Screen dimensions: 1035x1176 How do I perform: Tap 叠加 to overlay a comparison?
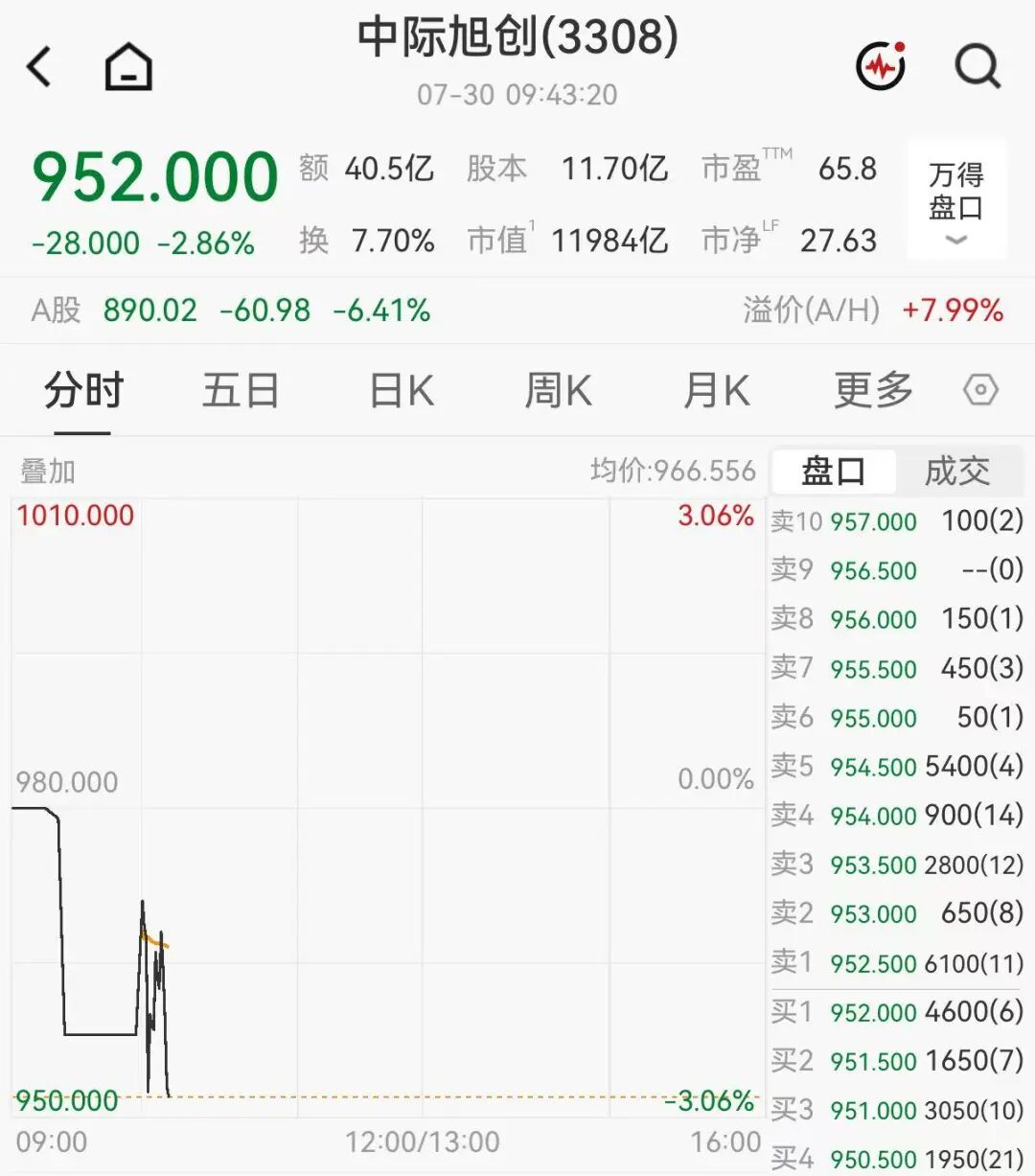(47, 472)
